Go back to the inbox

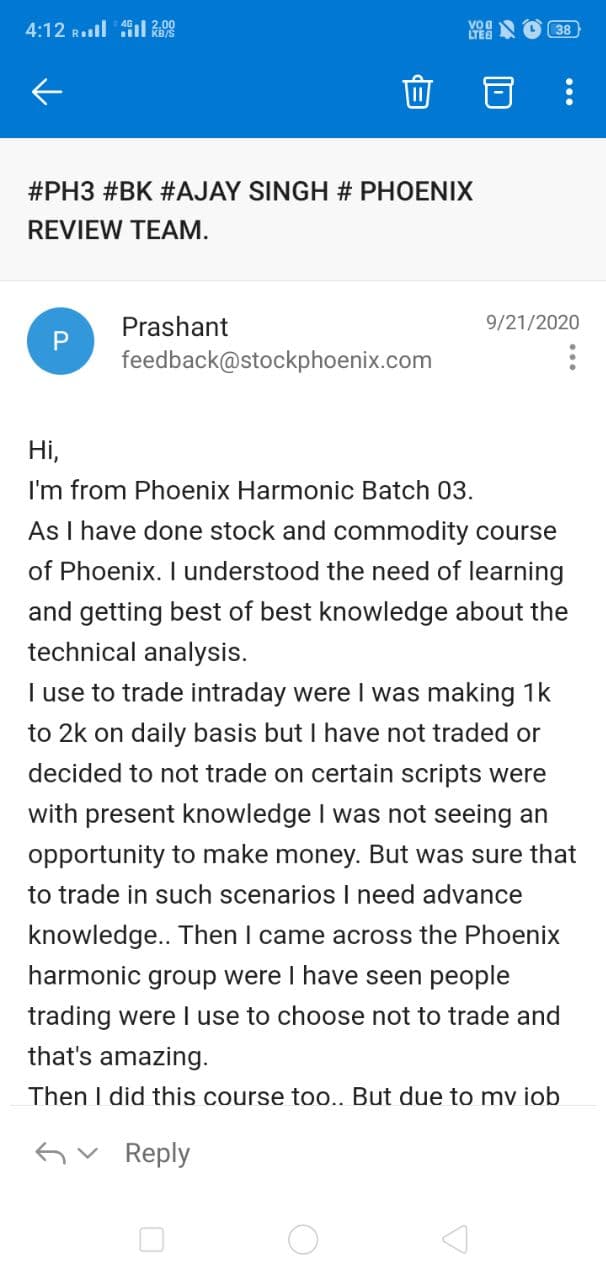[47, 92]
